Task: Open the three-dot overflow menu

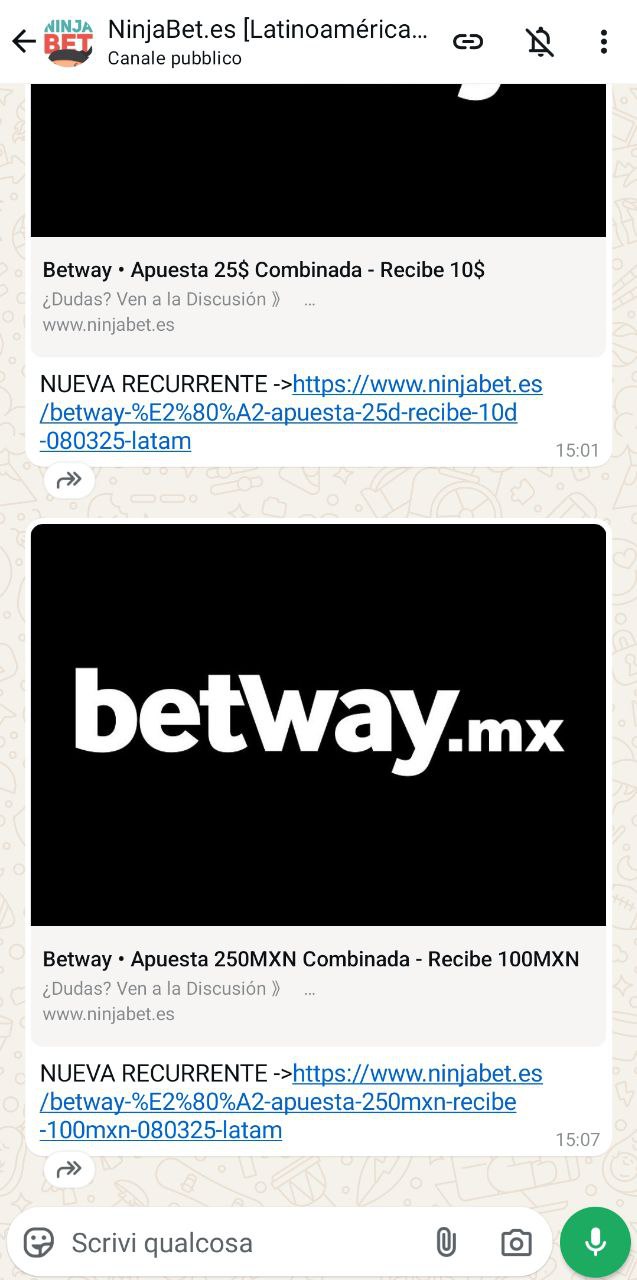Action: pyautogui.click(x=603, y=41)
